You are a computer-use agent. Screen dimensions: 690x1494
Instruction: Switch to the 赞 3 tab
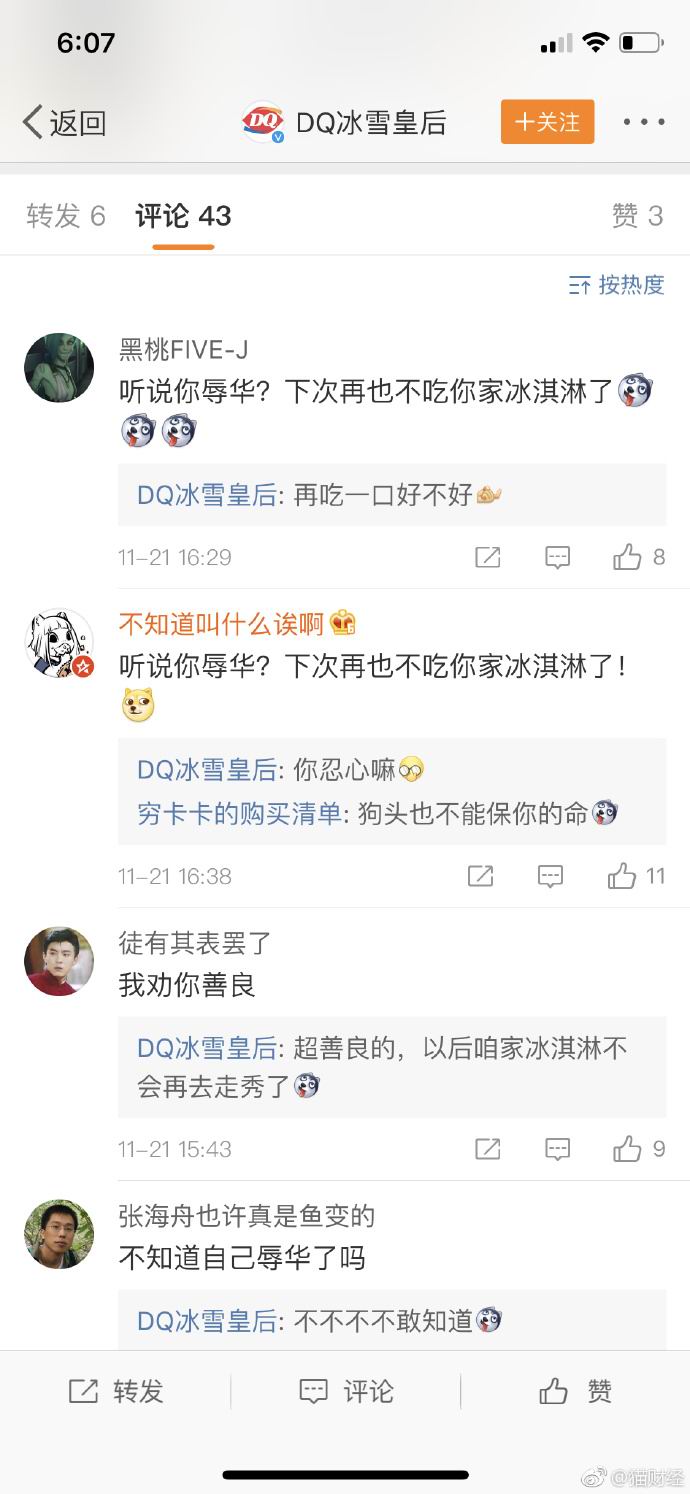637,216
